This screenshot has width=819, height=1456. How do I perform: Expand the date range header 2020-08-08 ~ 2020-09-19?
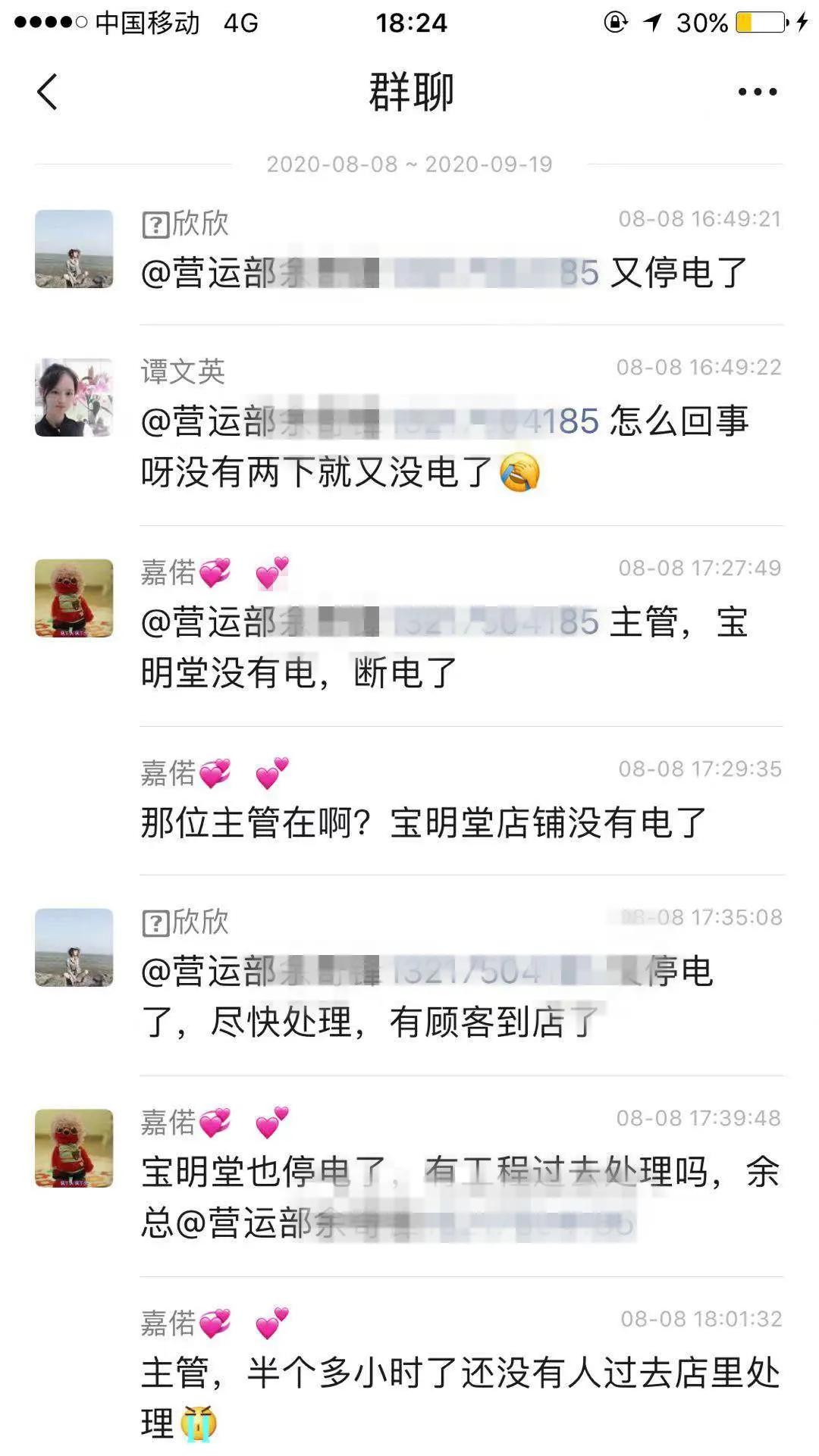click(x=409, y=164)
